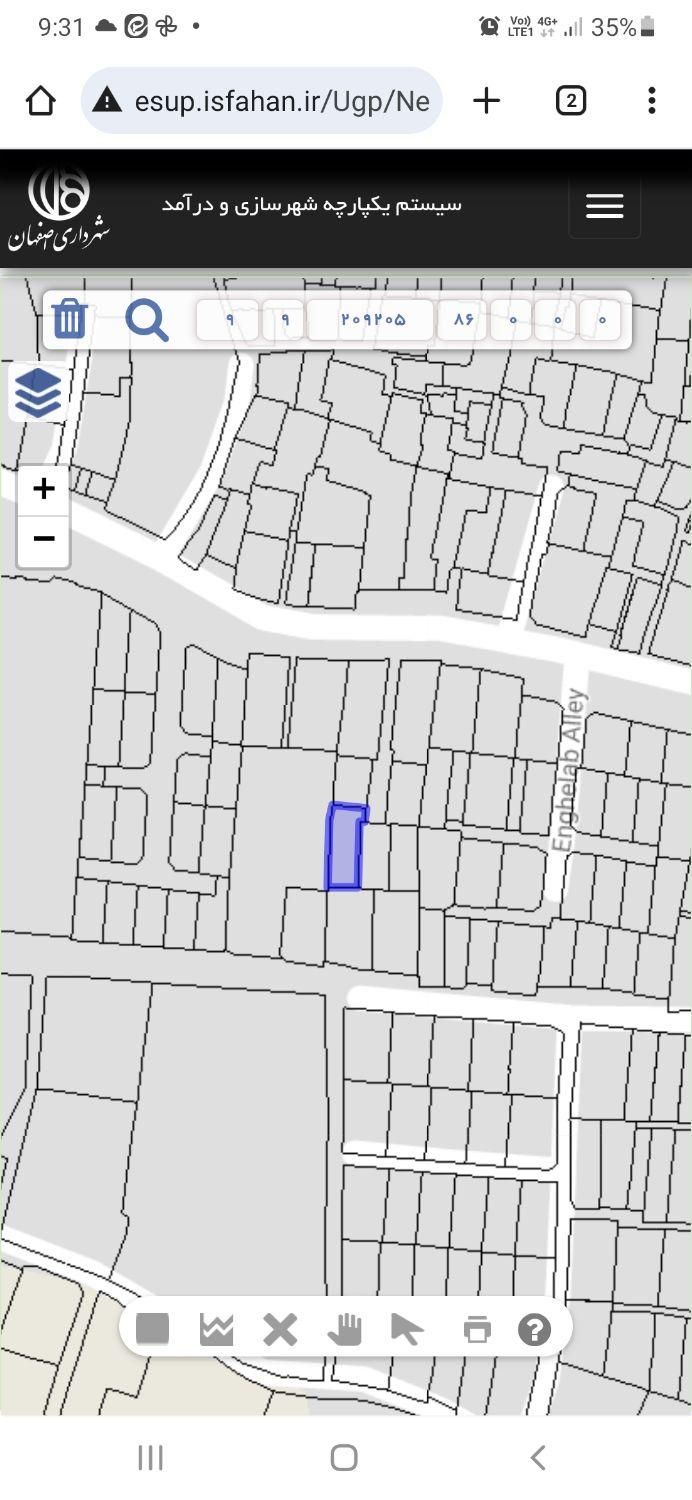Screen dimensions: 692x1500
Task: Go back with the system navigation button
Action: (538, 1458)
